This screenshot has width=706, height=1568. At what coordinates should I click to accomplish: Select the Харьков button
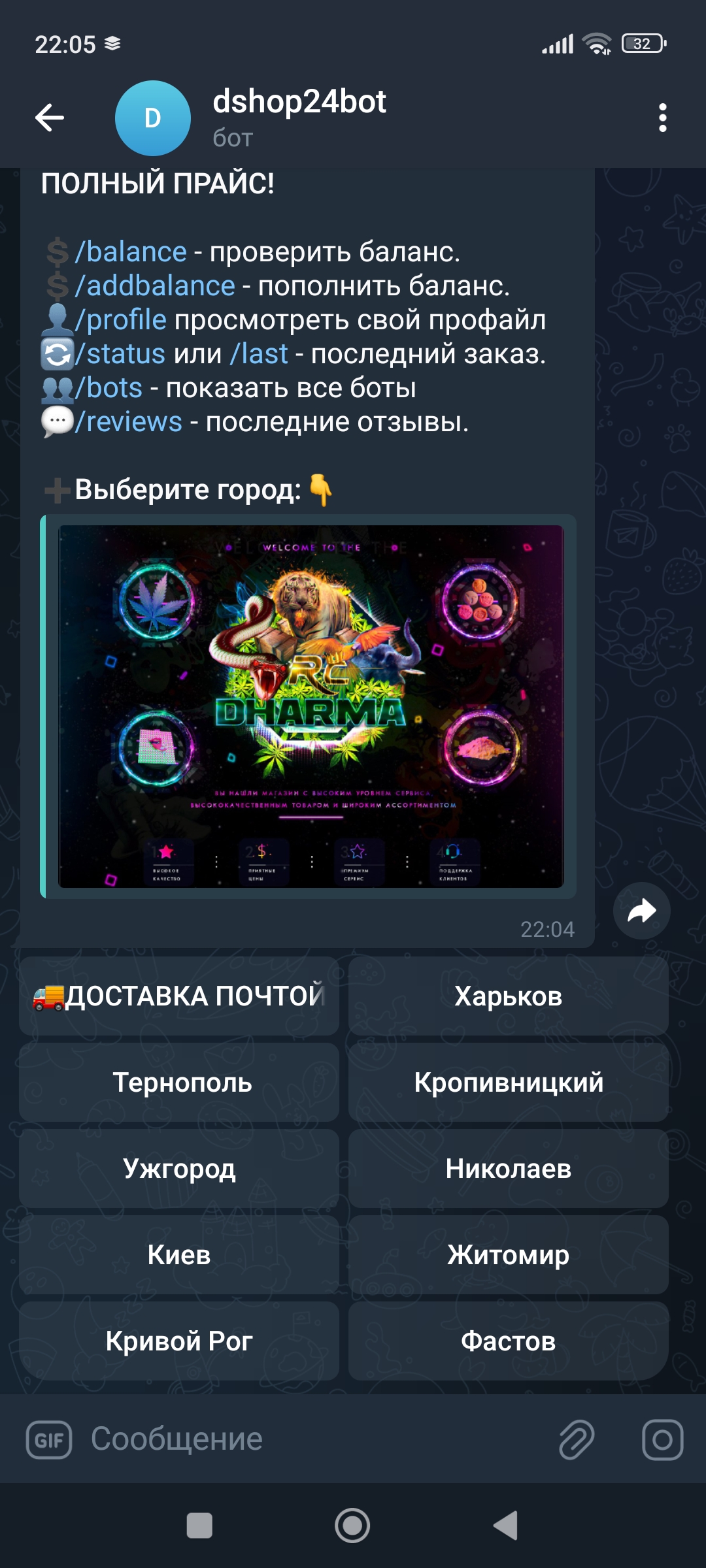[509, 996]
